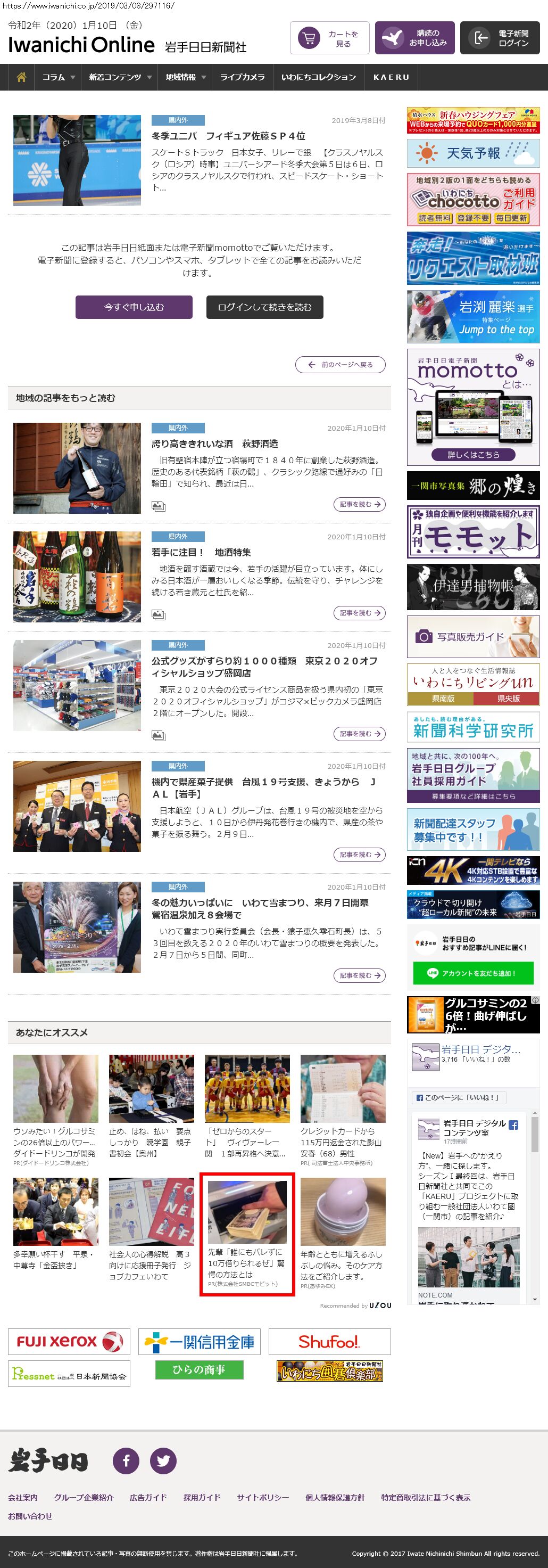
Task: Tap 今すぐ申し込む purple button
Action: (134, 307)
